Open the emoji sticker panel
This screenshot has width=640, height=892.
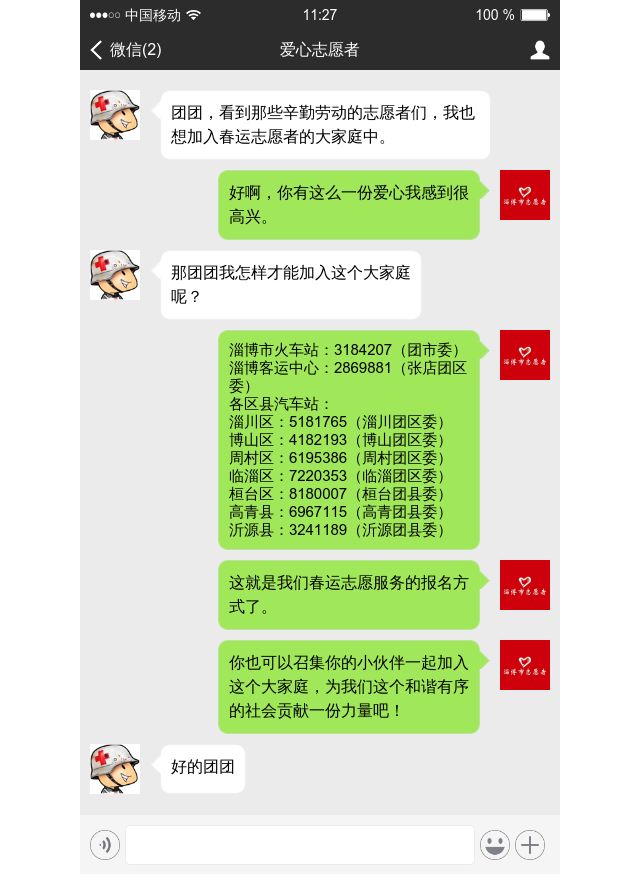[x=494, y=845]
